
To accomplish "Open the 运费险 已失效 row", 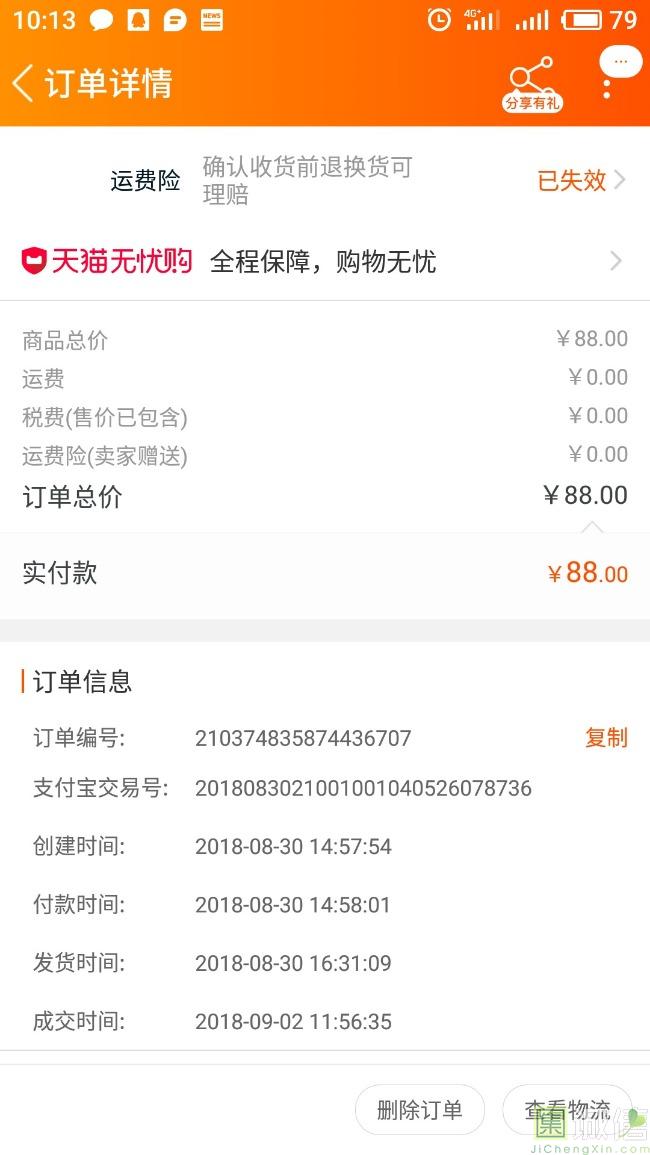I will click(x=325, y=180).
